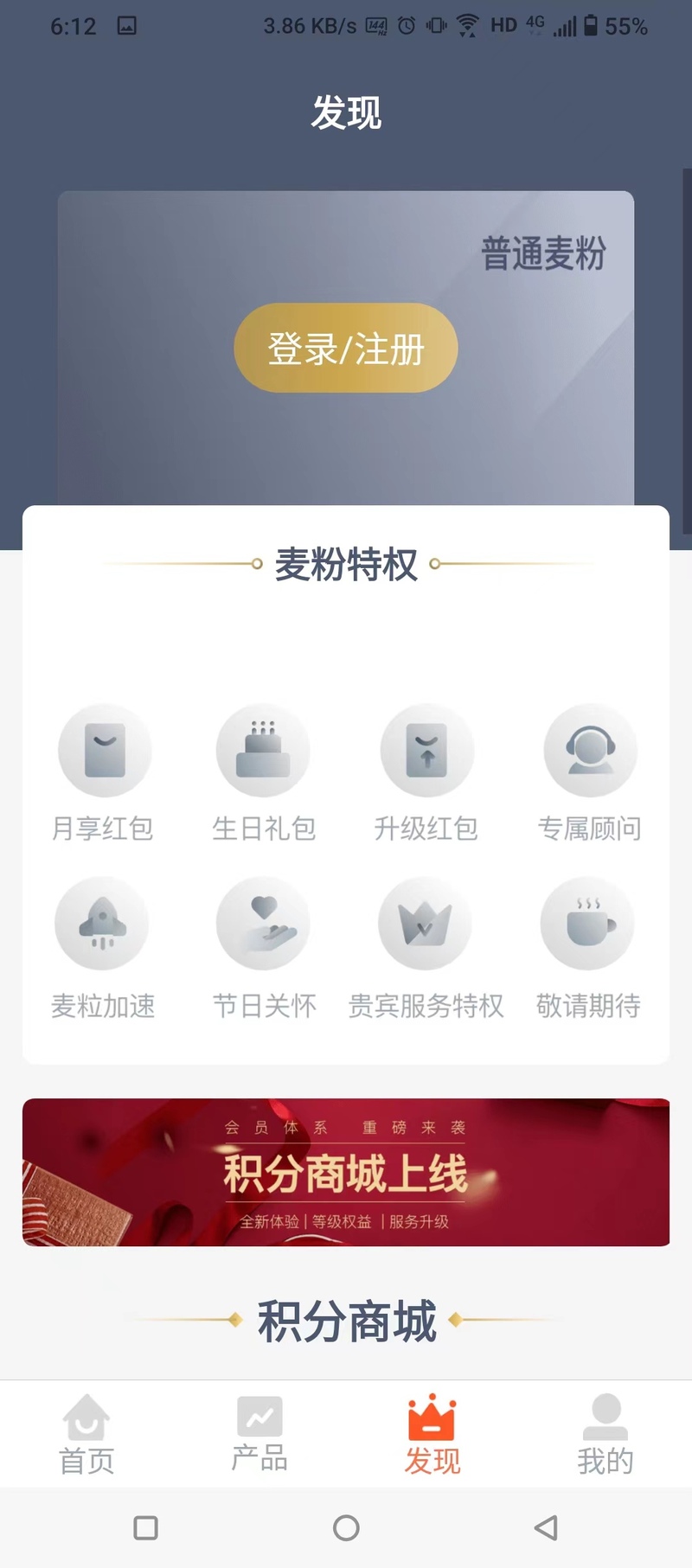The width and height of the screenshot is (692, 1568).
Task: Tap the system back button
Action: pos(546,1528)
